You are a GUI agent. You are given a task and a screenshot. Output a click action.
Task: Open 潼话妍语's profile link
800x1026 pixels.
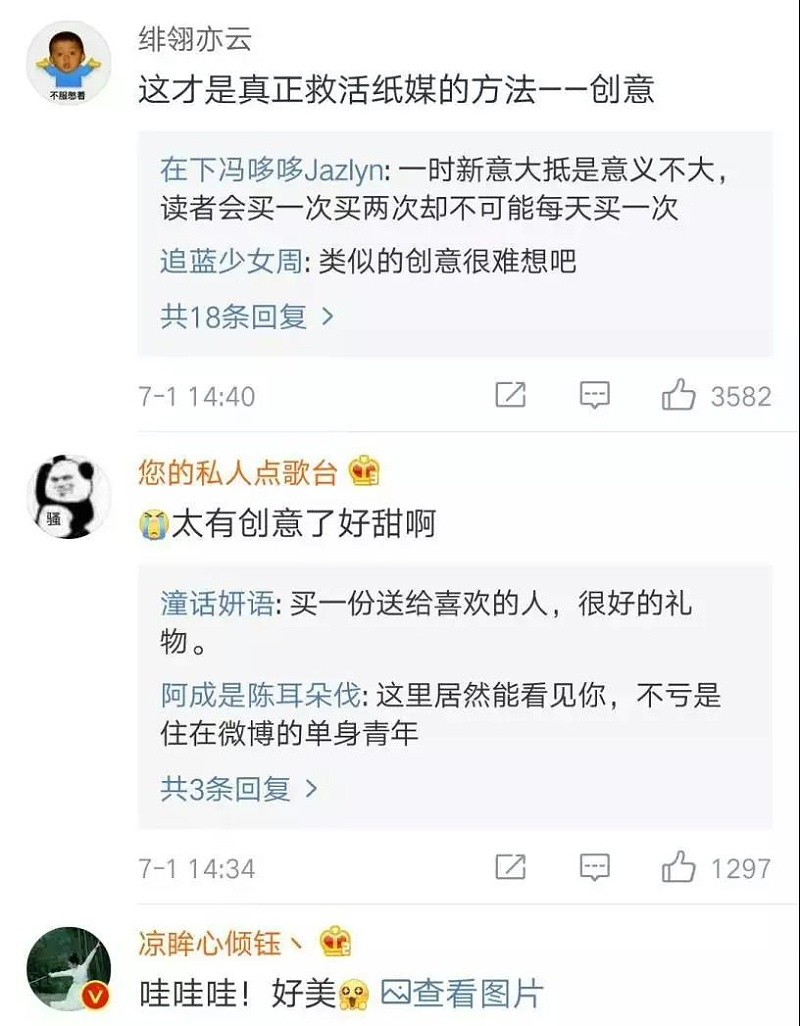[x=216, y=604]
